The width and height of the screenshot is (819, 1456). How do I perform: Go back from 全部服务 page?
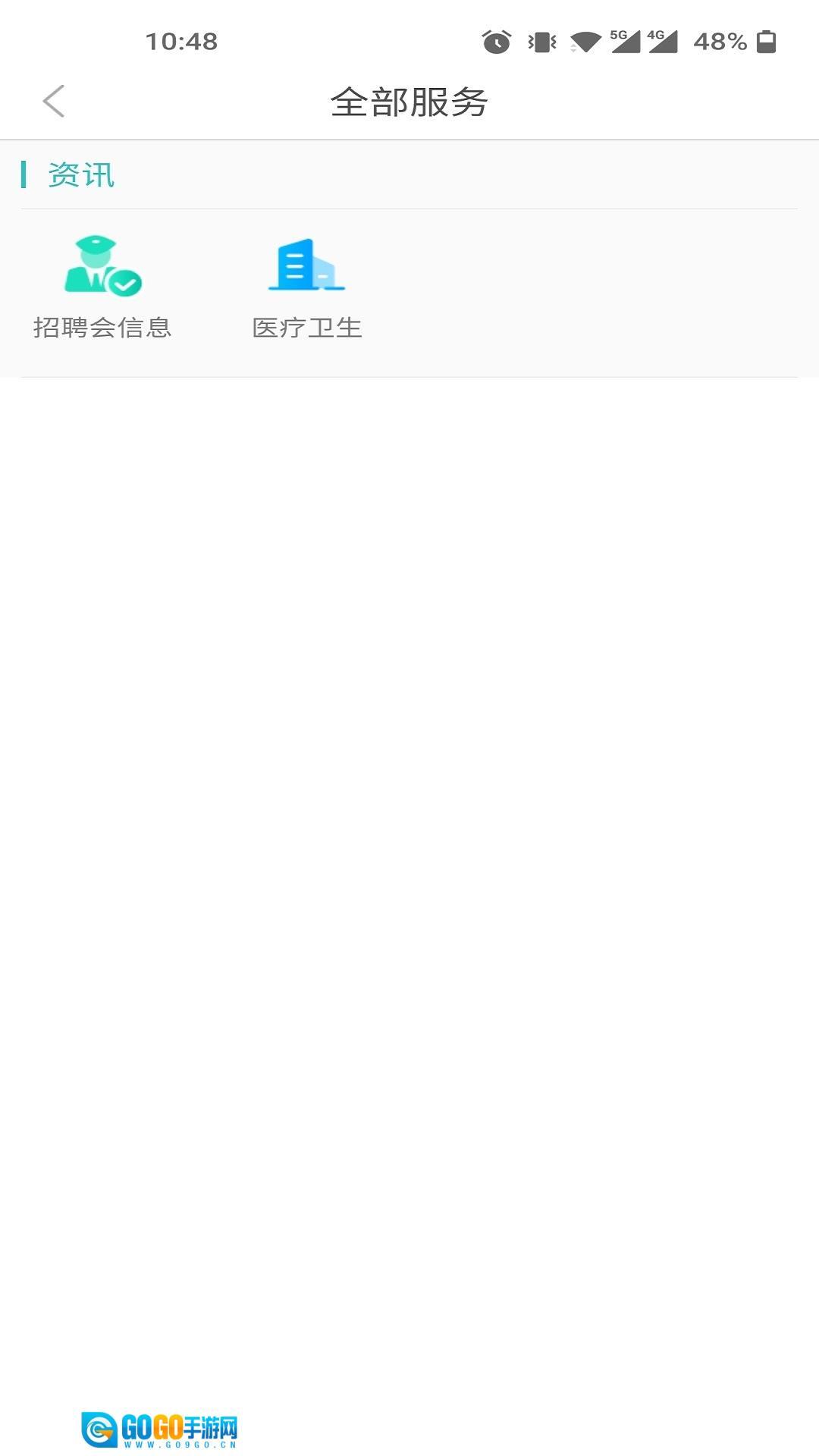pyautogui.click(x=53, y=101)
